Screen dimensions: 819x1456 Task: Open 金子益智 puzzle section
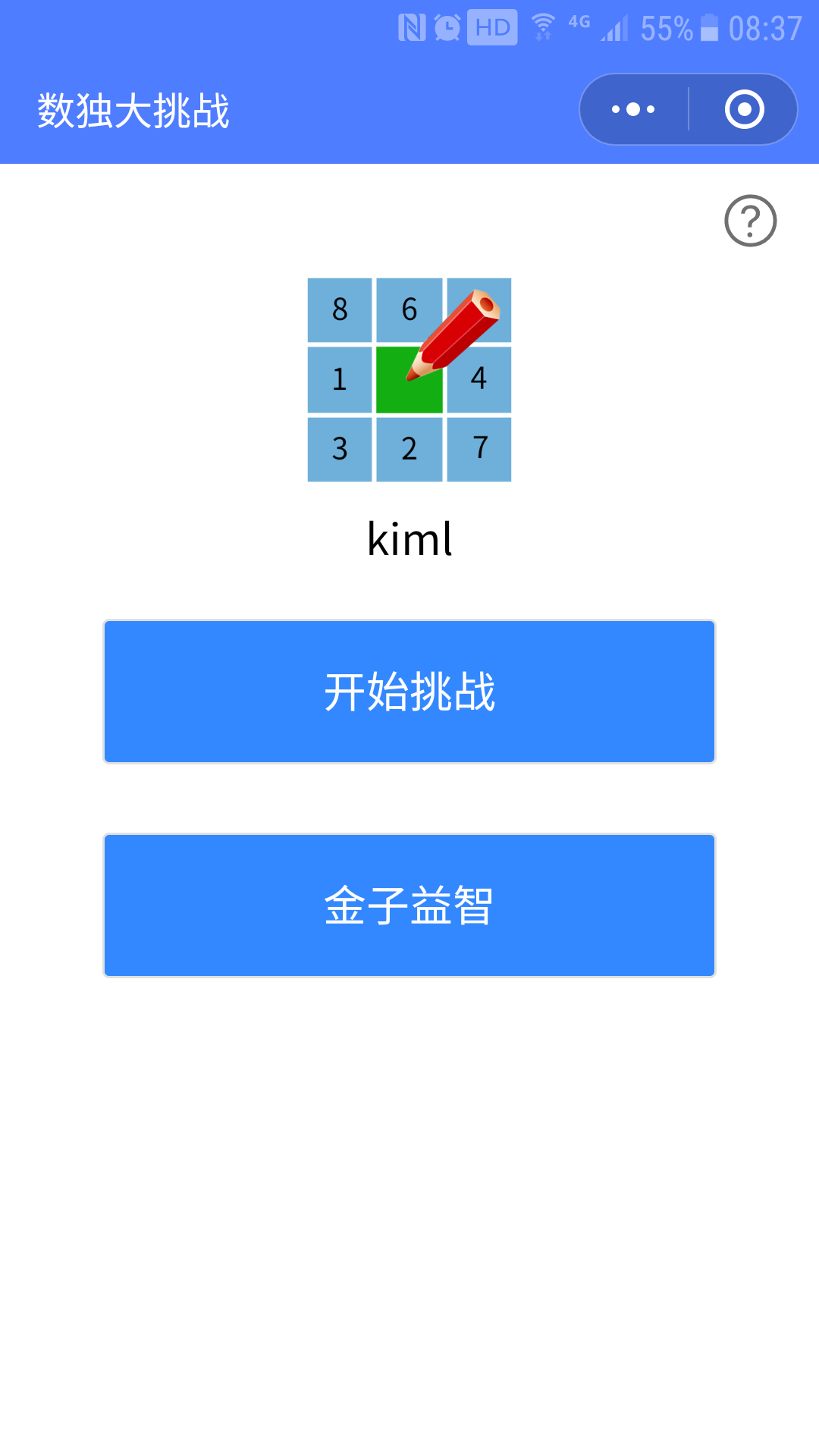point(409,904)
